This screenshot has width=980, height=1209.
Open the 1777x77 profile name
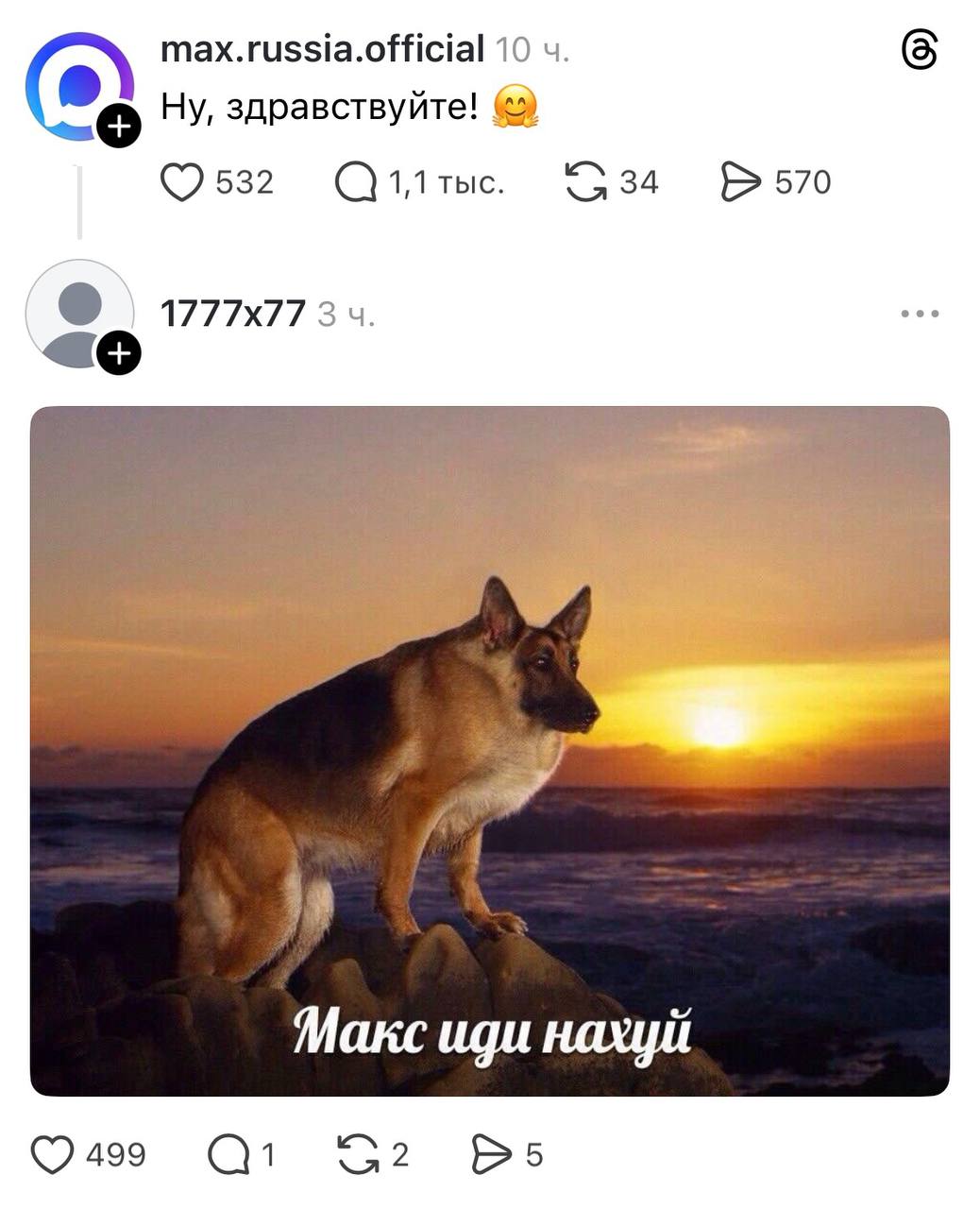(x=233, y=314)
